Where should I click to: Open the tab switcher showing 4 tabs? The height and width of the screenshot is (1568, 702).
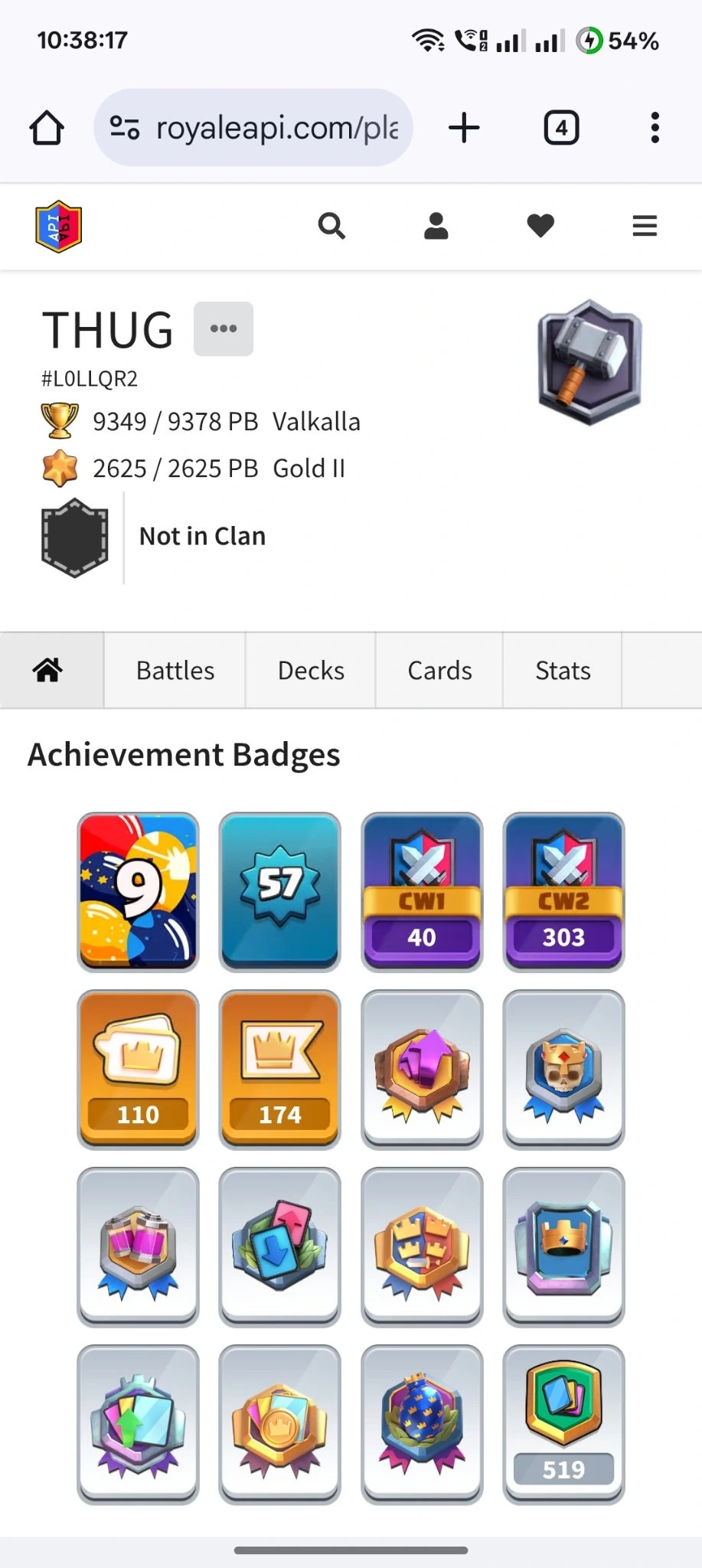pyautogui.click(x=561, y=128)
